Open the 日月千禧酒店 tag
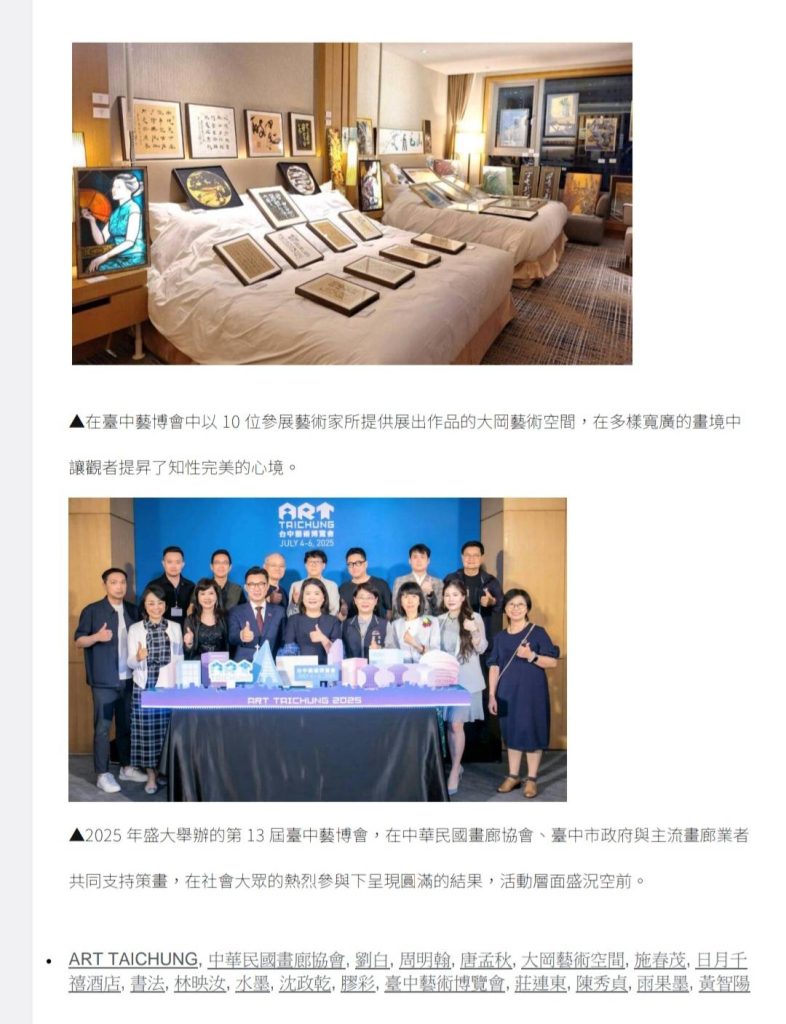Image resolution: width=786 pixels, height=1024 pixels. coord(721,960)
